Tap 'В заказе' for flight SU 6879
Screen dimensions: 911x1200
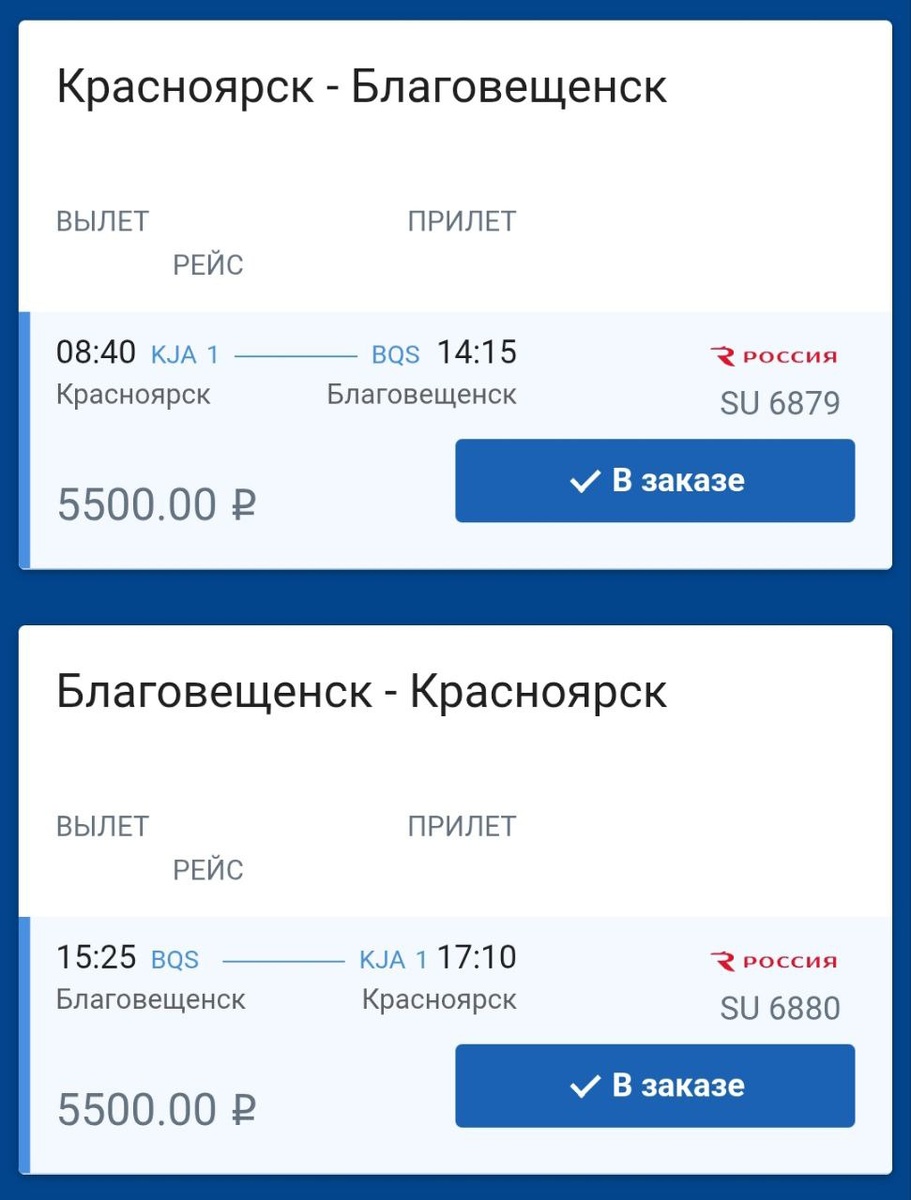click(655, 481)
